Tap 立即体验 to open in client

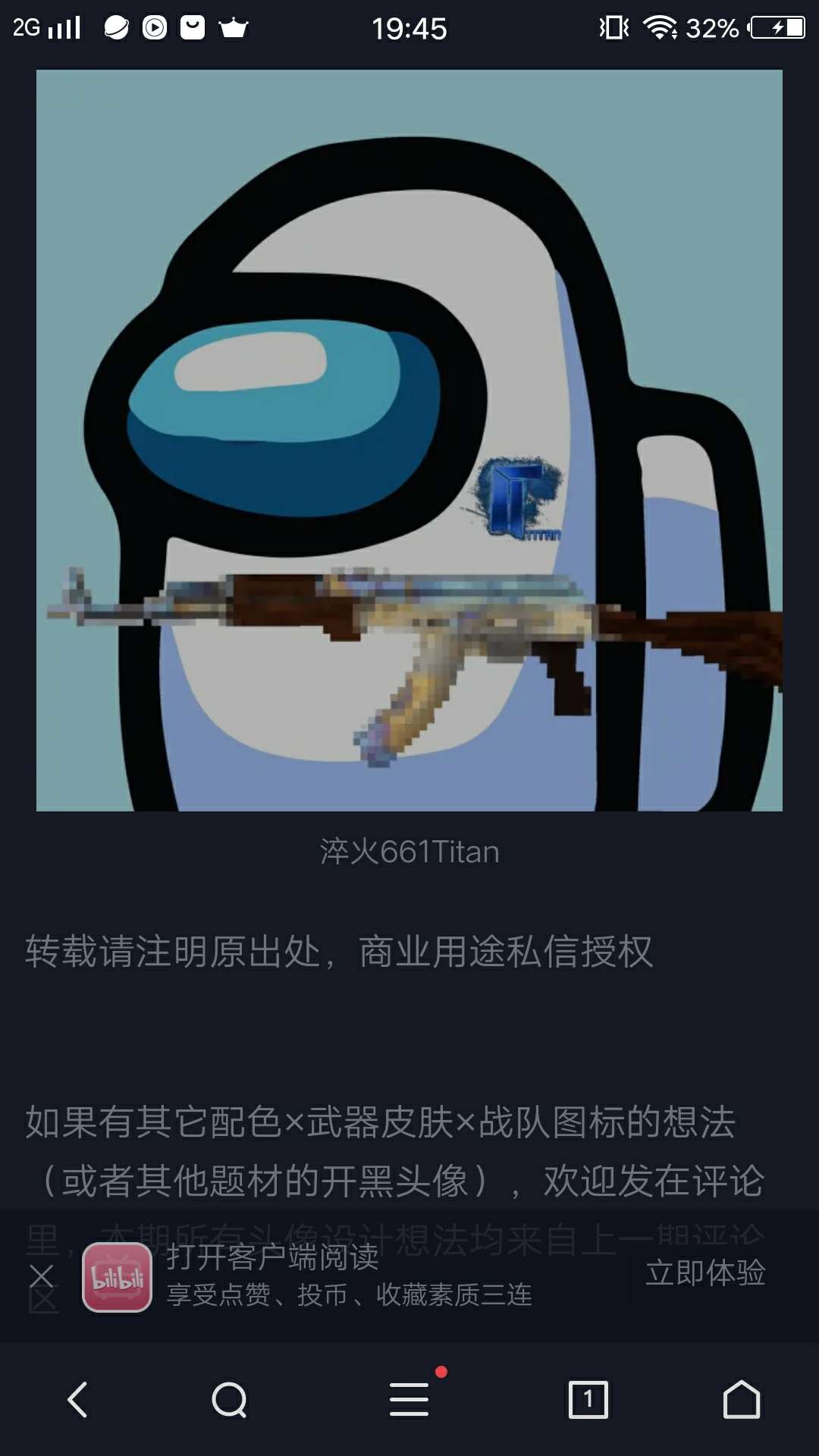coord(704,1273)
